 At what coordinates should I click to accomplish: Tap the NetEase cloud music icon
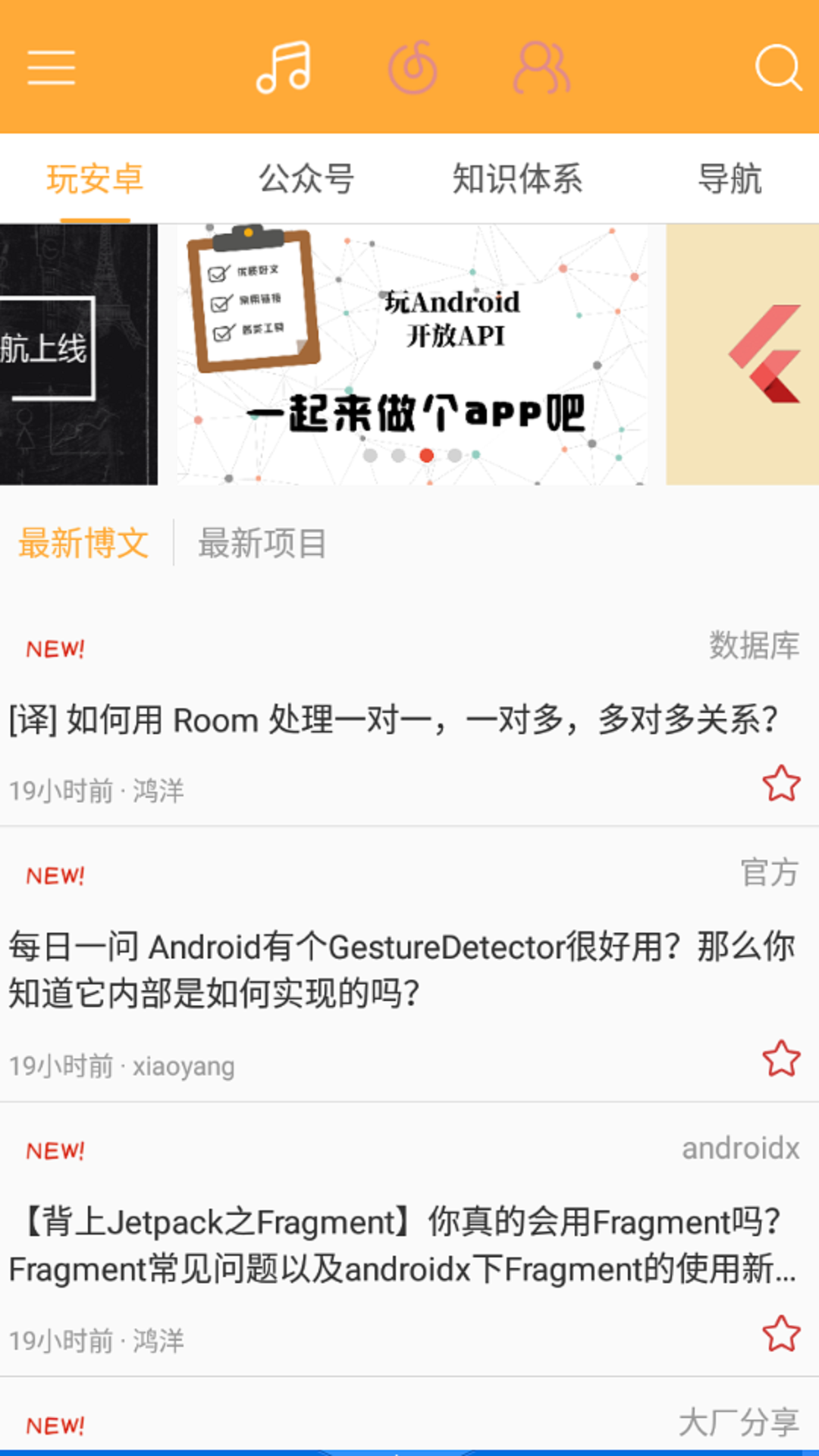point(413,67)
